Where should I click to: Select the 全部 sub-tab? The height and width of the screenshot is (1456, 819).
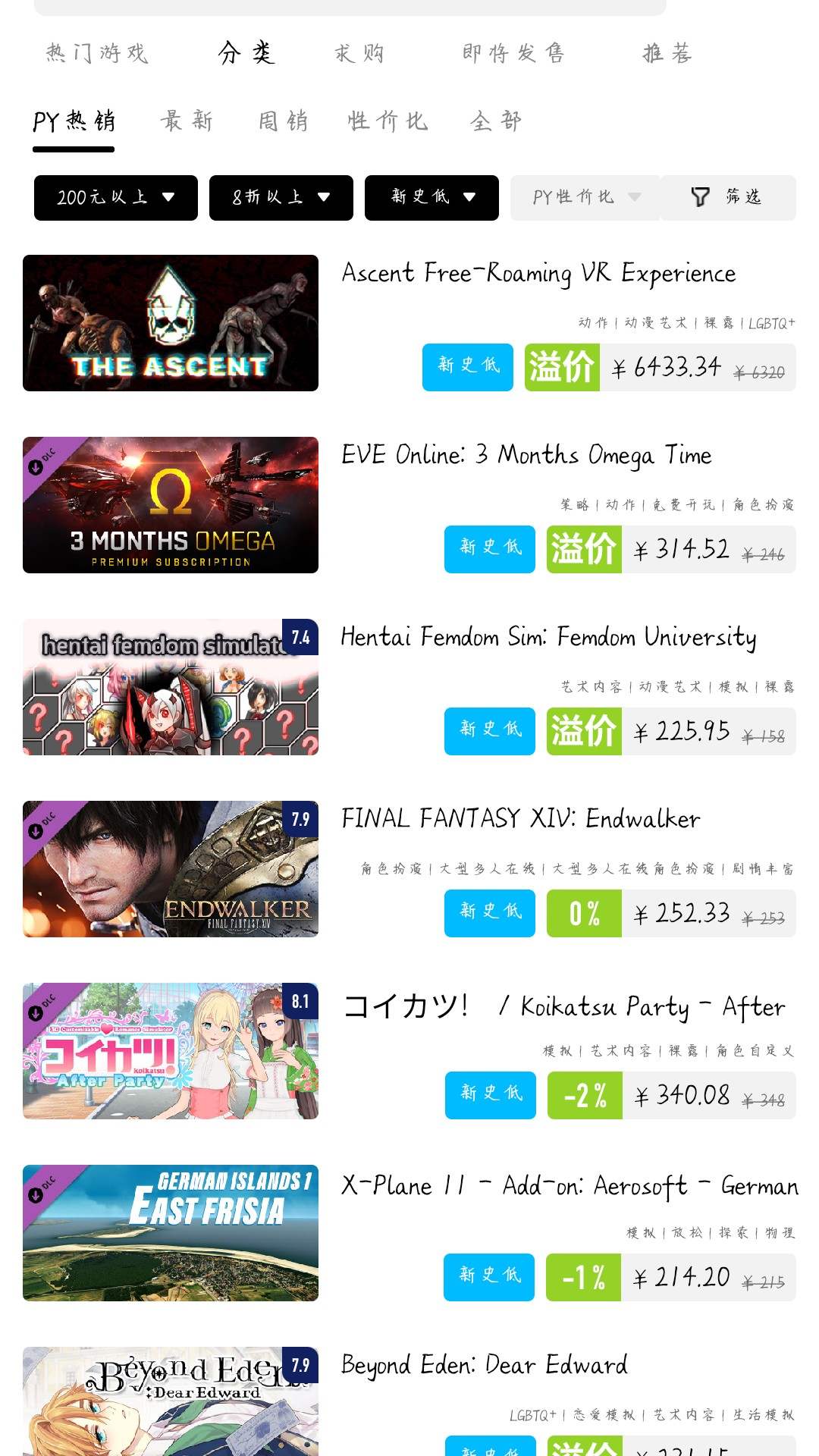496,121
